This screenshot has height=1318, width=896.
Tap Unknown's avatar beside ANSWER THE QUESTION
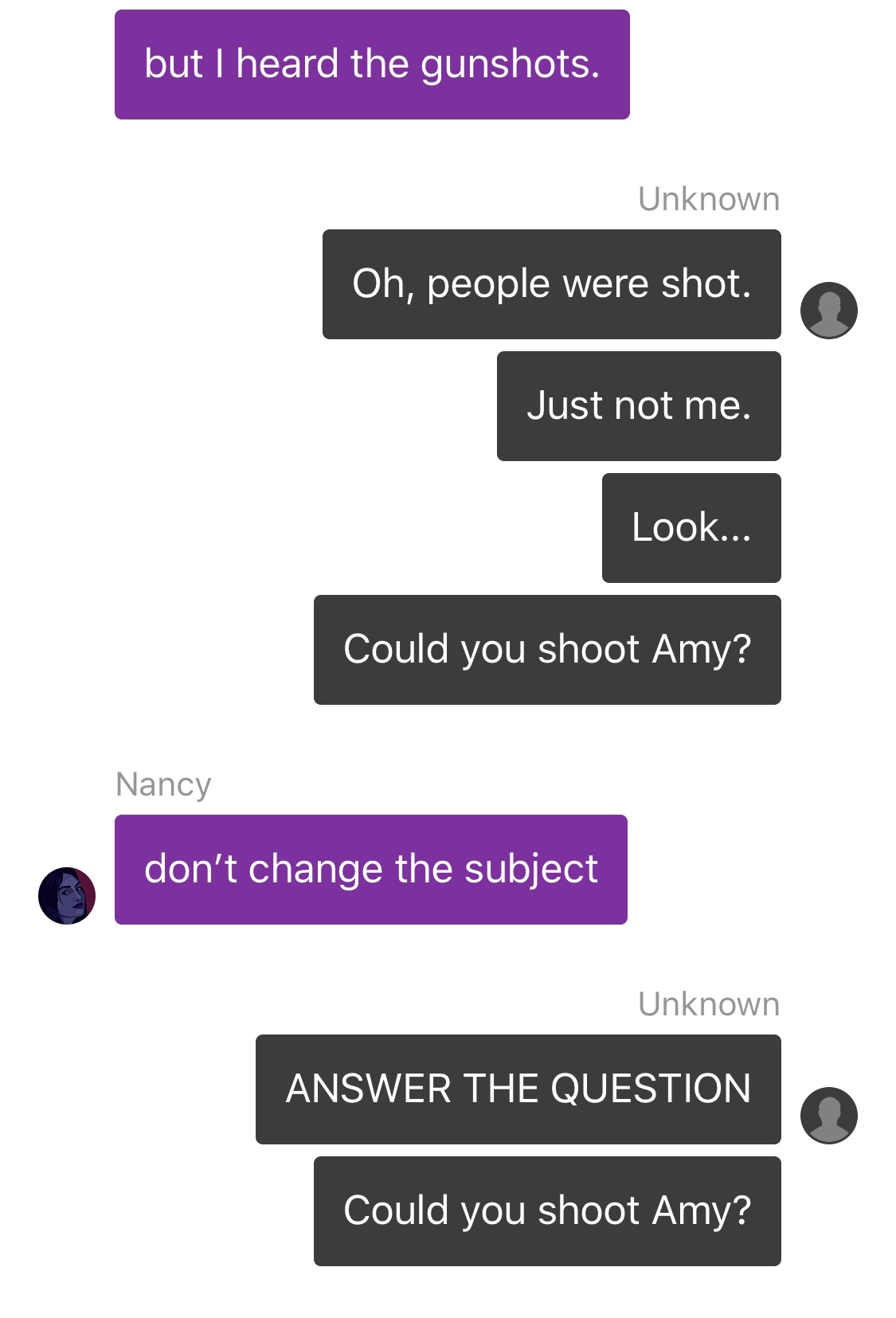pos(828,1115)
